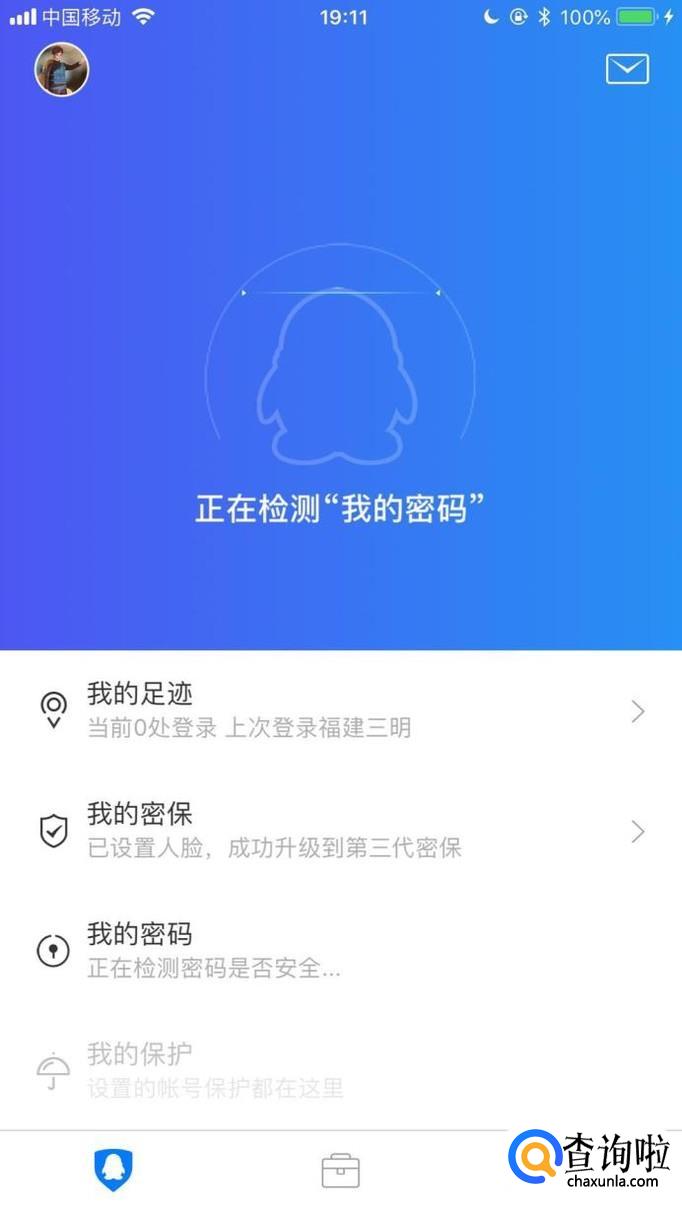The height and width of the screenshot is (1212, 682).
Task: Open the mail messages envelope
Action: click(627, 69)
